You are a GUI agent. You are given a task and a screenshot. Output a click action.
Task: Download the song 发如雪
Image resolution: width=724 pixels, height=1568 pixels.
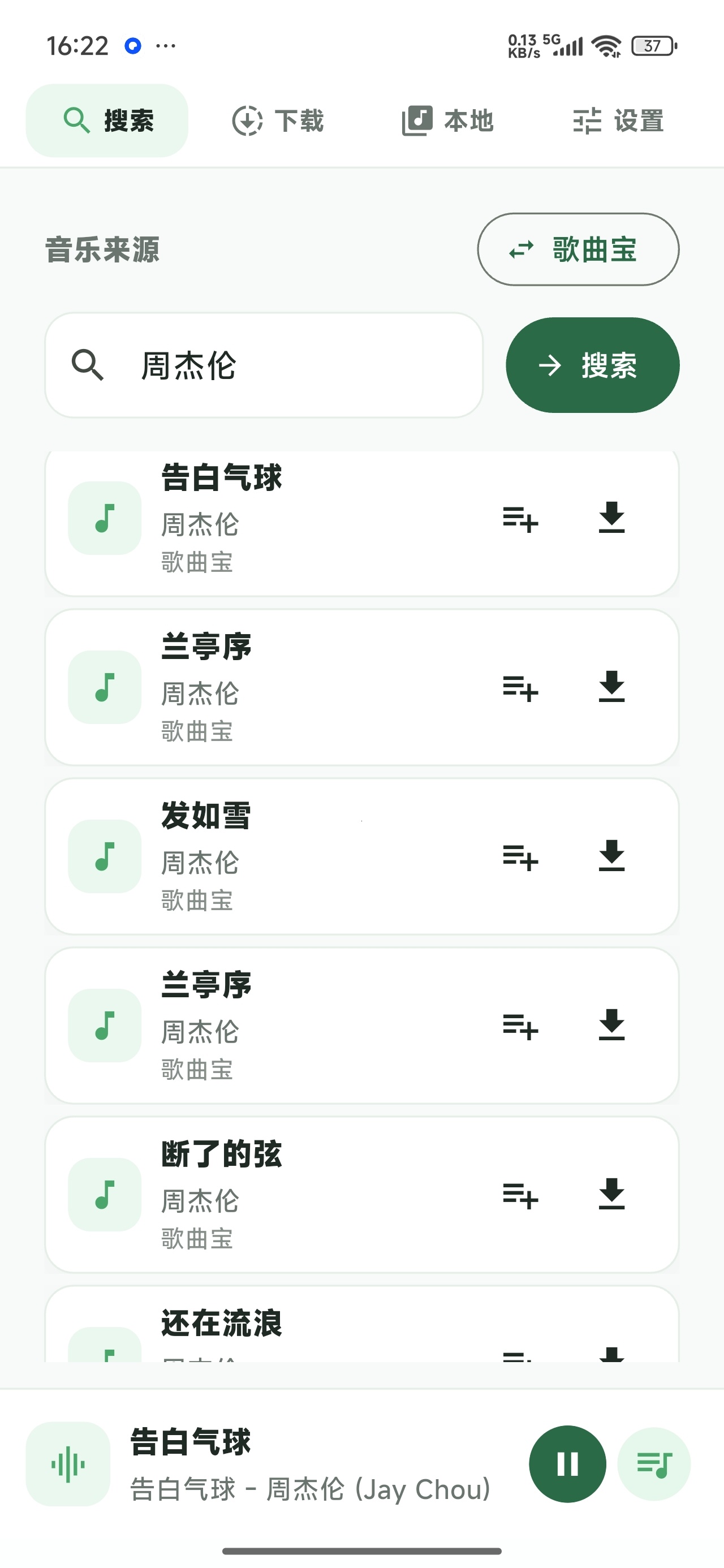coord(611,856)
